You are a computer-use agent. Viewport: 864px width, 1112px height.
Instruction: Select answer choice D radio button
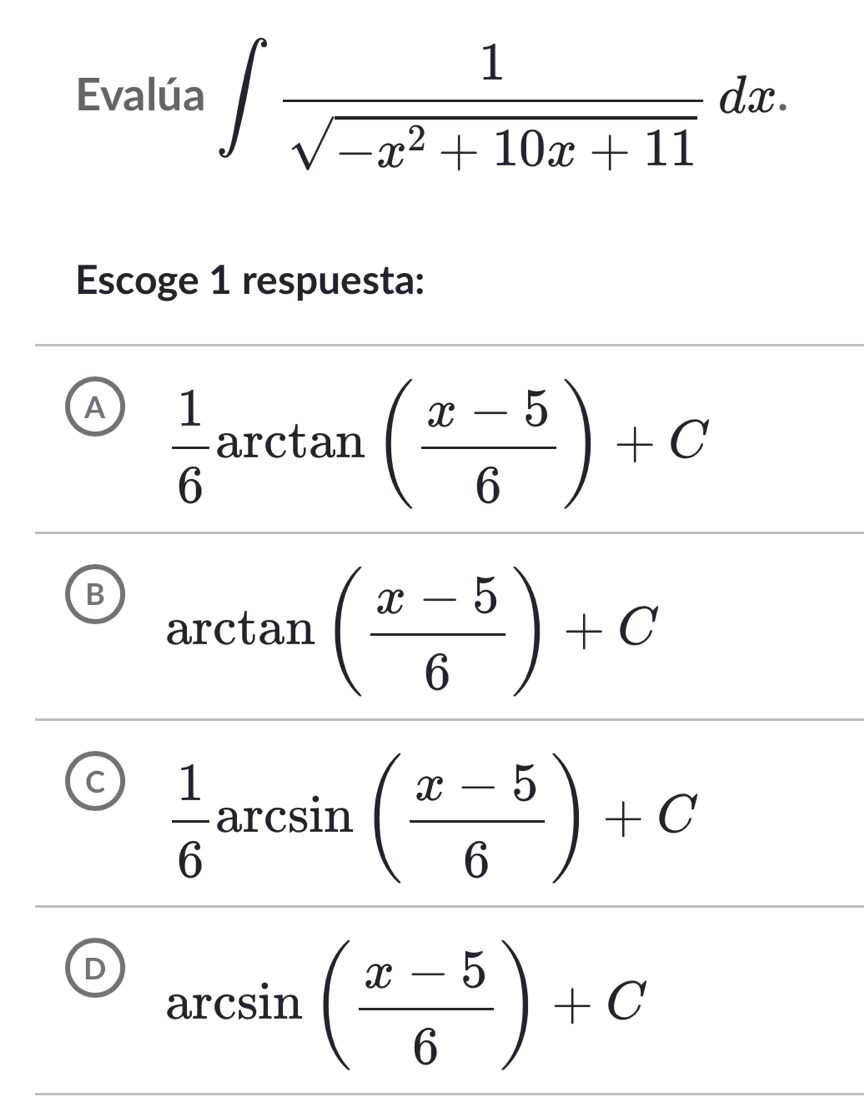93,967
